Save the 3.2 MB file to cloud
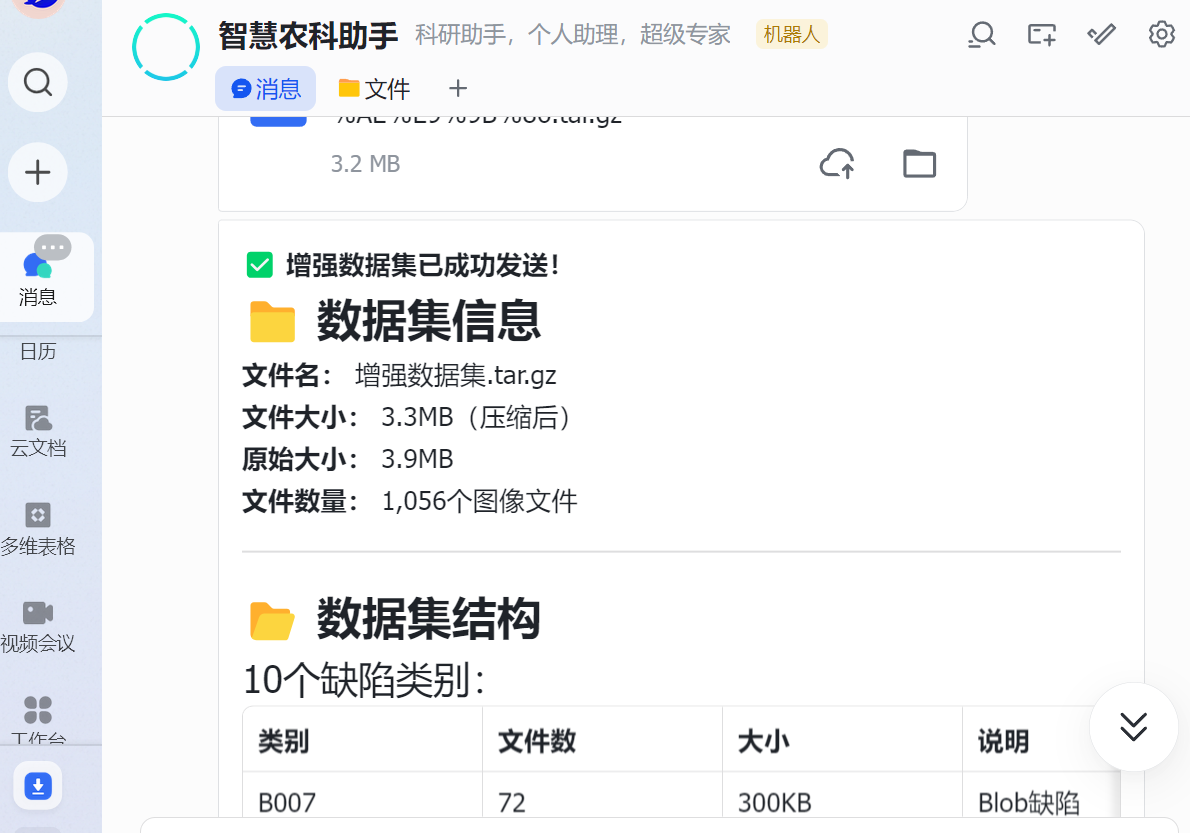Image resolution: width=1190 pixels, height=833 pixels. [x=837, y=163]
